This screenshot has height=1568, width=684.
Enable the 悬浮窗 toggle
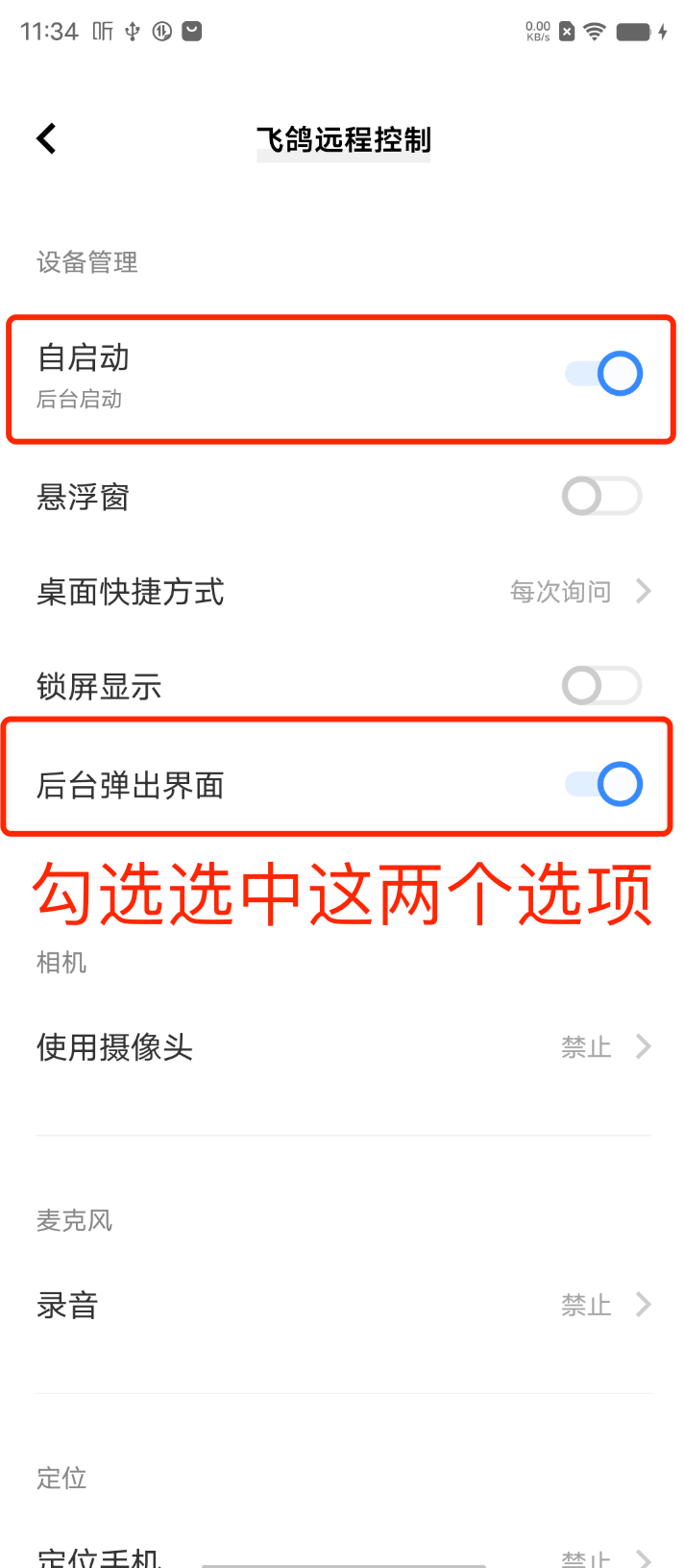(x=602, y=497)
